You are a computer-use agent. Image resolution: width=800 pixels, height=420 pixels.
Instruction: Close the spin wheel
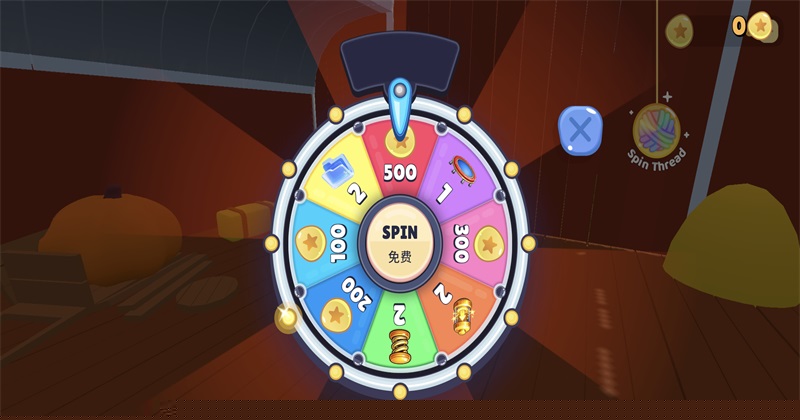(578, 130)
